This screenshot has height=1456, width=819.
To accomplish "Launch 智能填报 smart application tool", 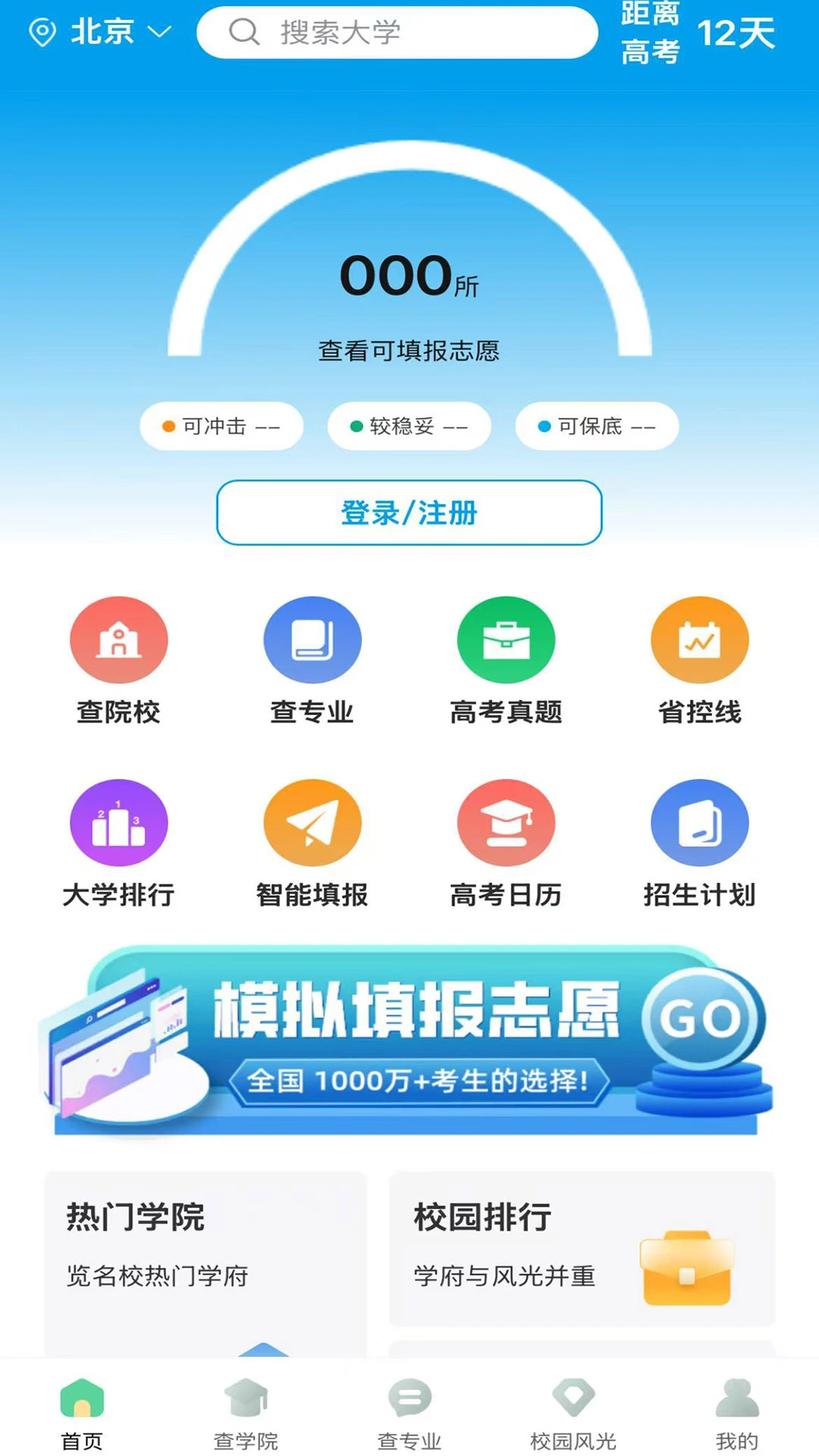I will click(312, 842).
